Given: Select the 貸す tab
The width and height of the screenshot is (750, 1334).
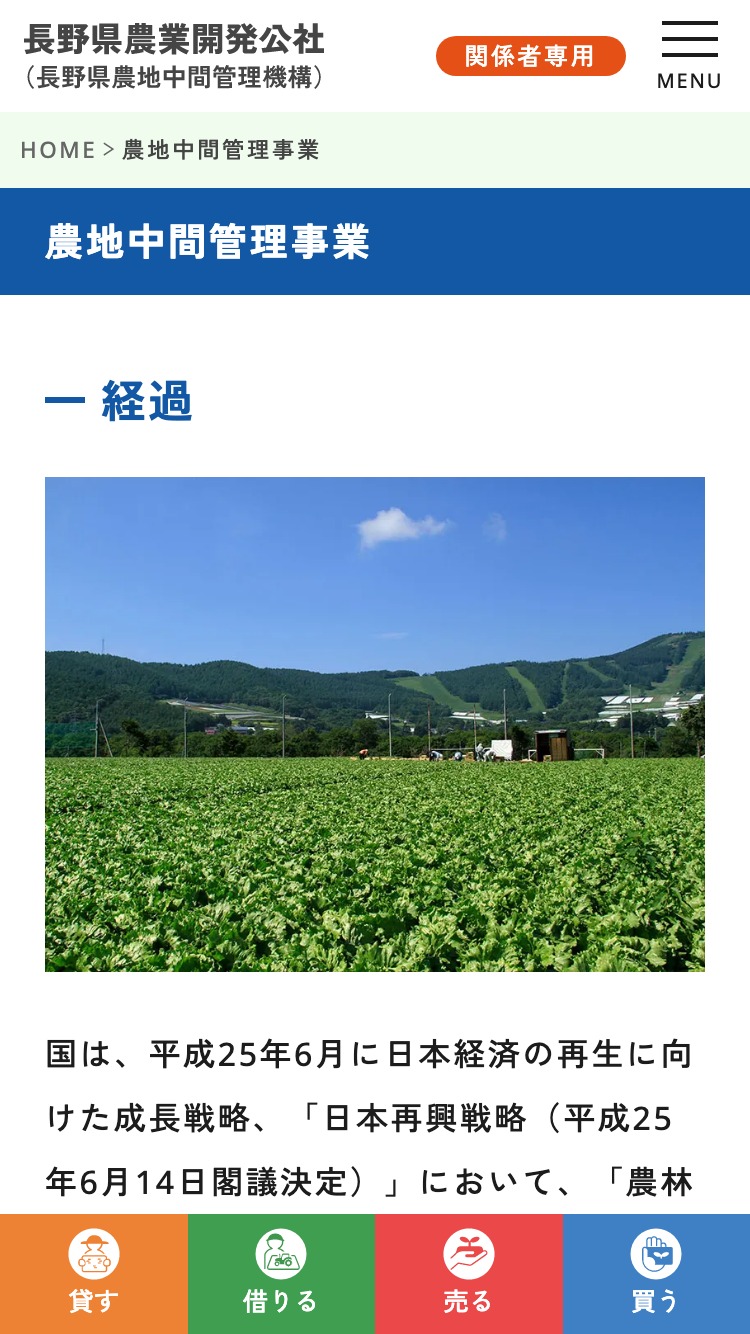Looking at the screenshot, I should (x=94, y=1274).
